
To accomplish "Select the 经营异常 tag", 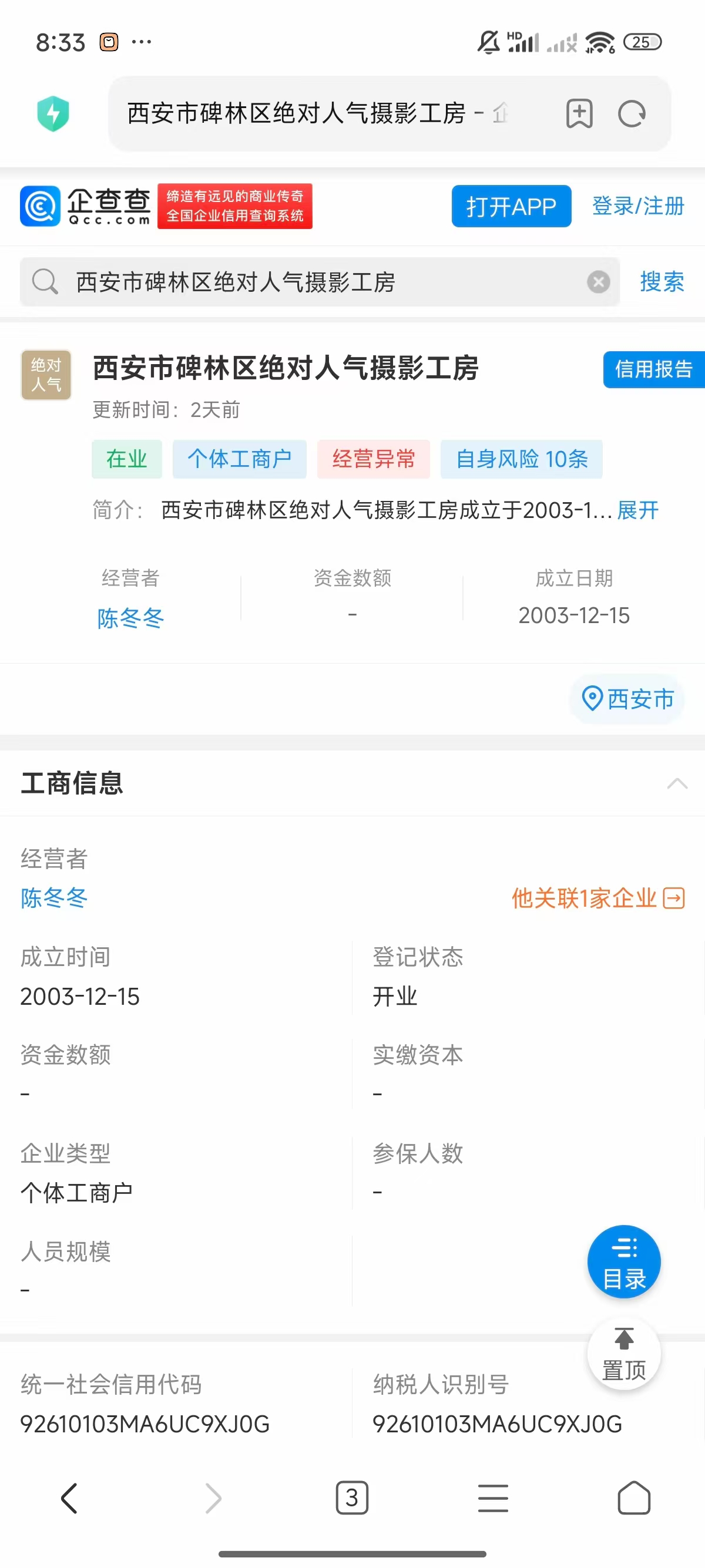I will click(373, 459).
